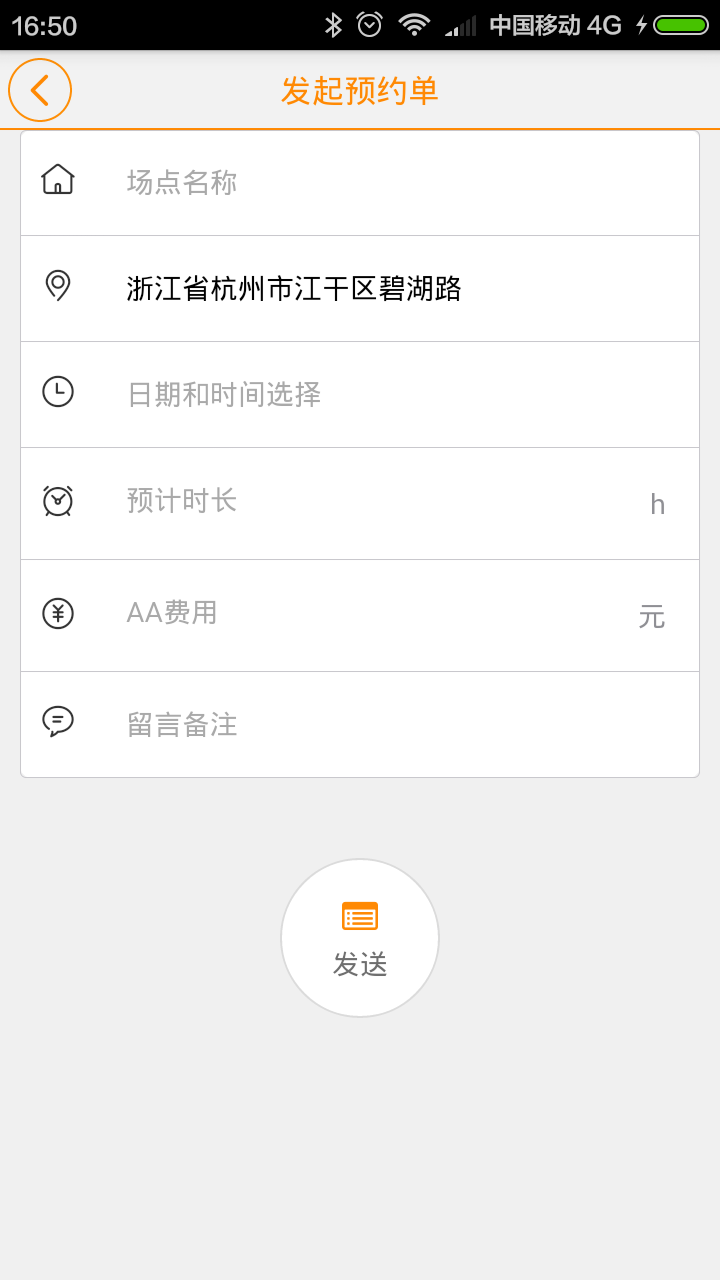Edit the address 浙江省杭州市江干区碧湖路
Screen dimensions: 720x1280
pos(360,289)
